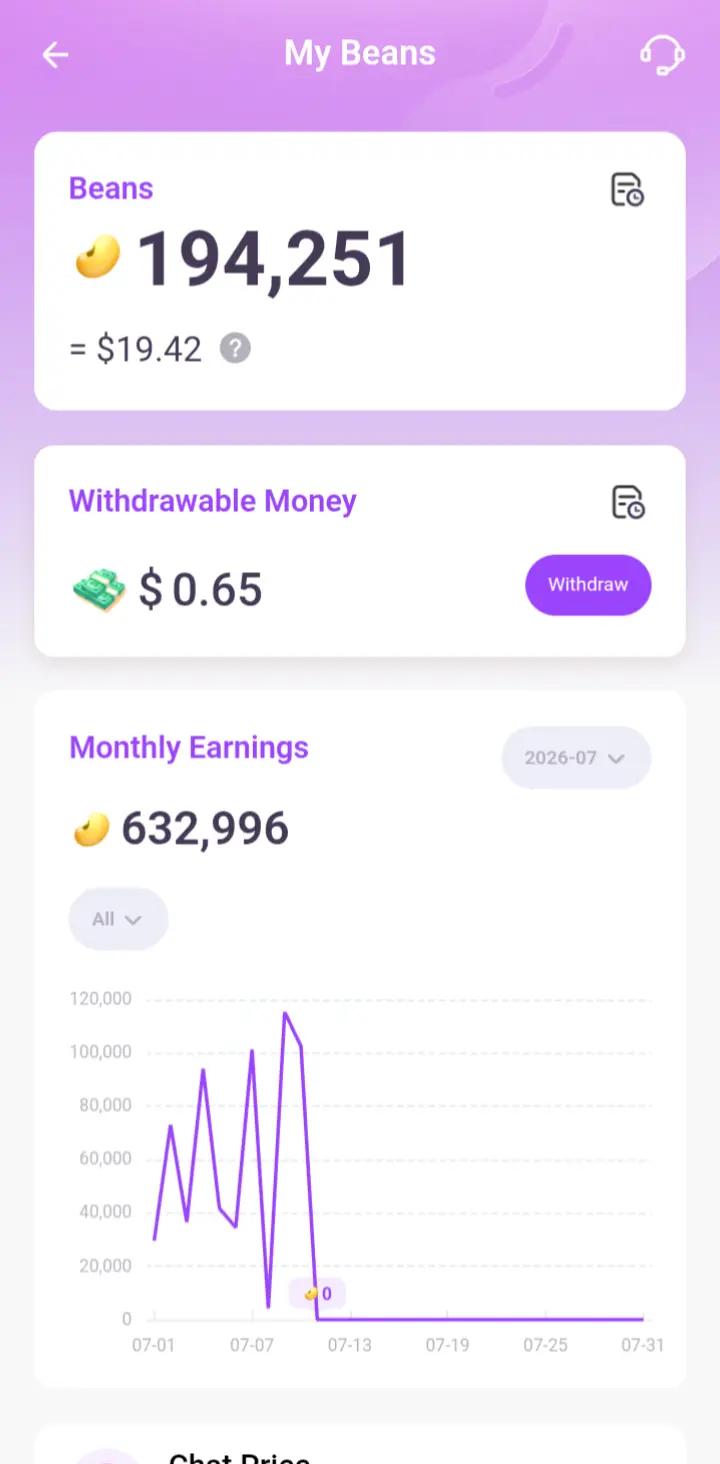This screenshot has height=1464, width=720.
Task: Expand the 2026-07 month selector
Action: [576, 758]
